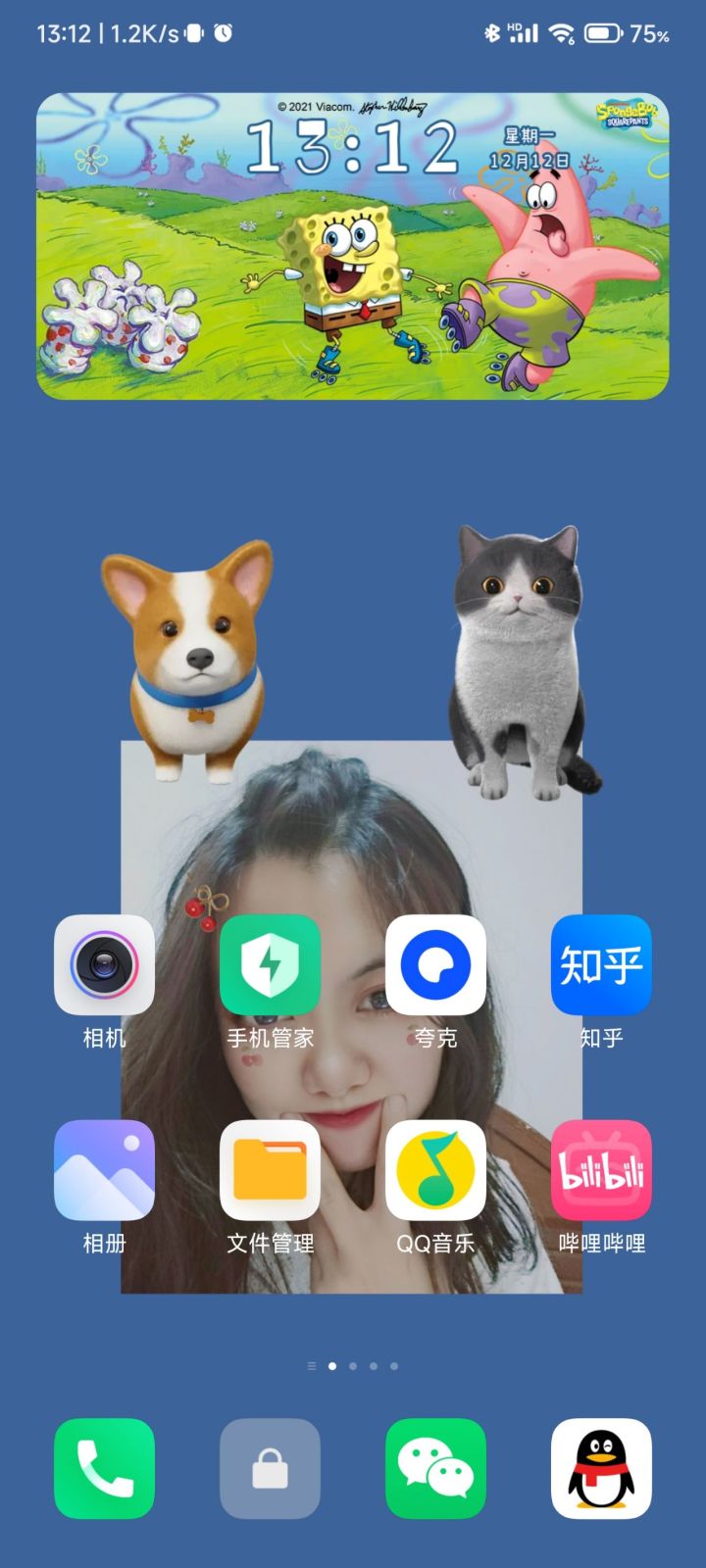
Task: Open 文件管理 file manager
Action: point(270,1170)
